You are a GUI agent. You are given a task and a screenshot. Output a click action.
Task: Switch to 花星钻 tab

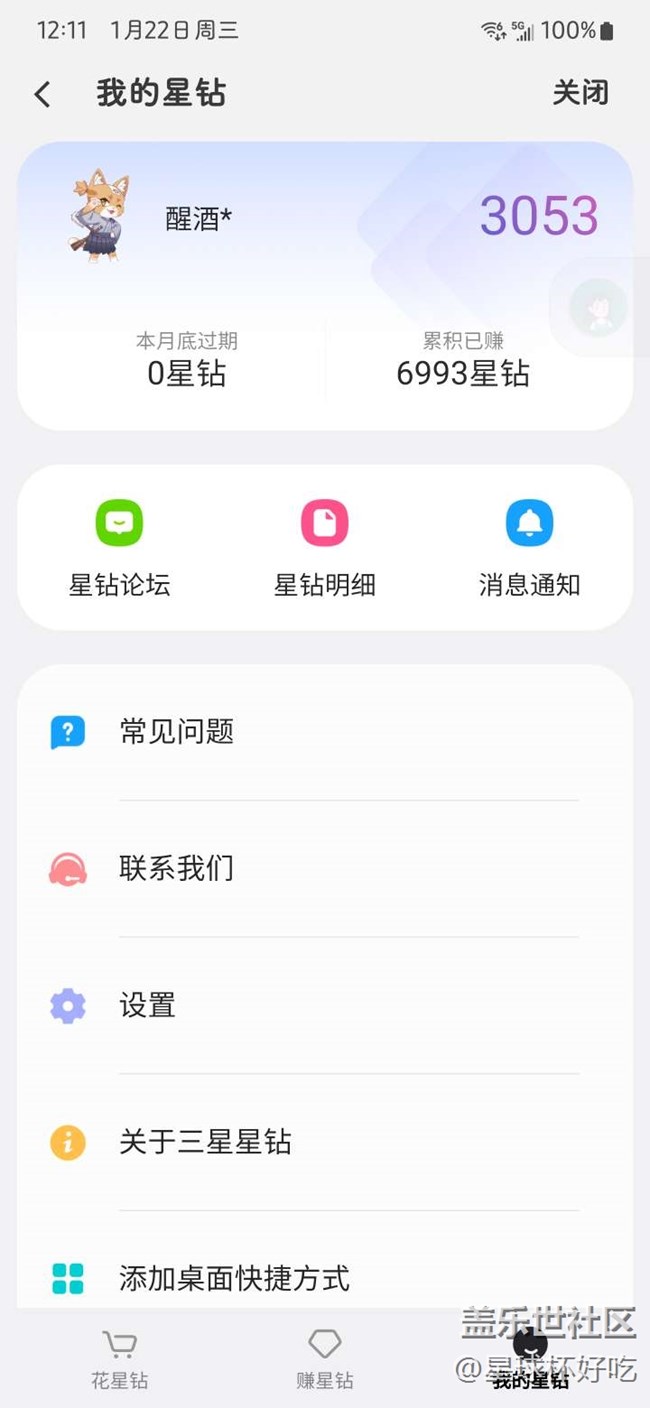[119, 1360]
